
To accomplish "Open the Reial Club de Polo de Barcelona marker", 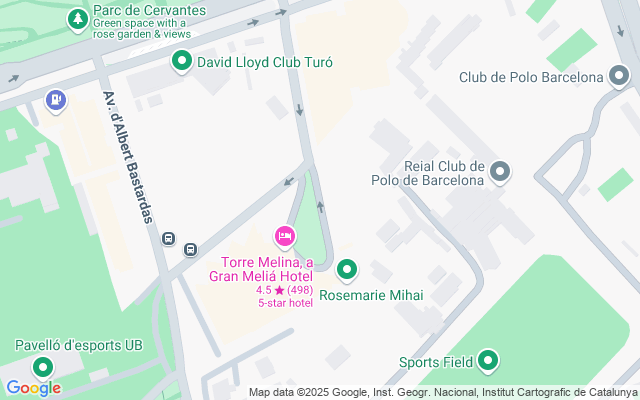I will click(500, 173).
